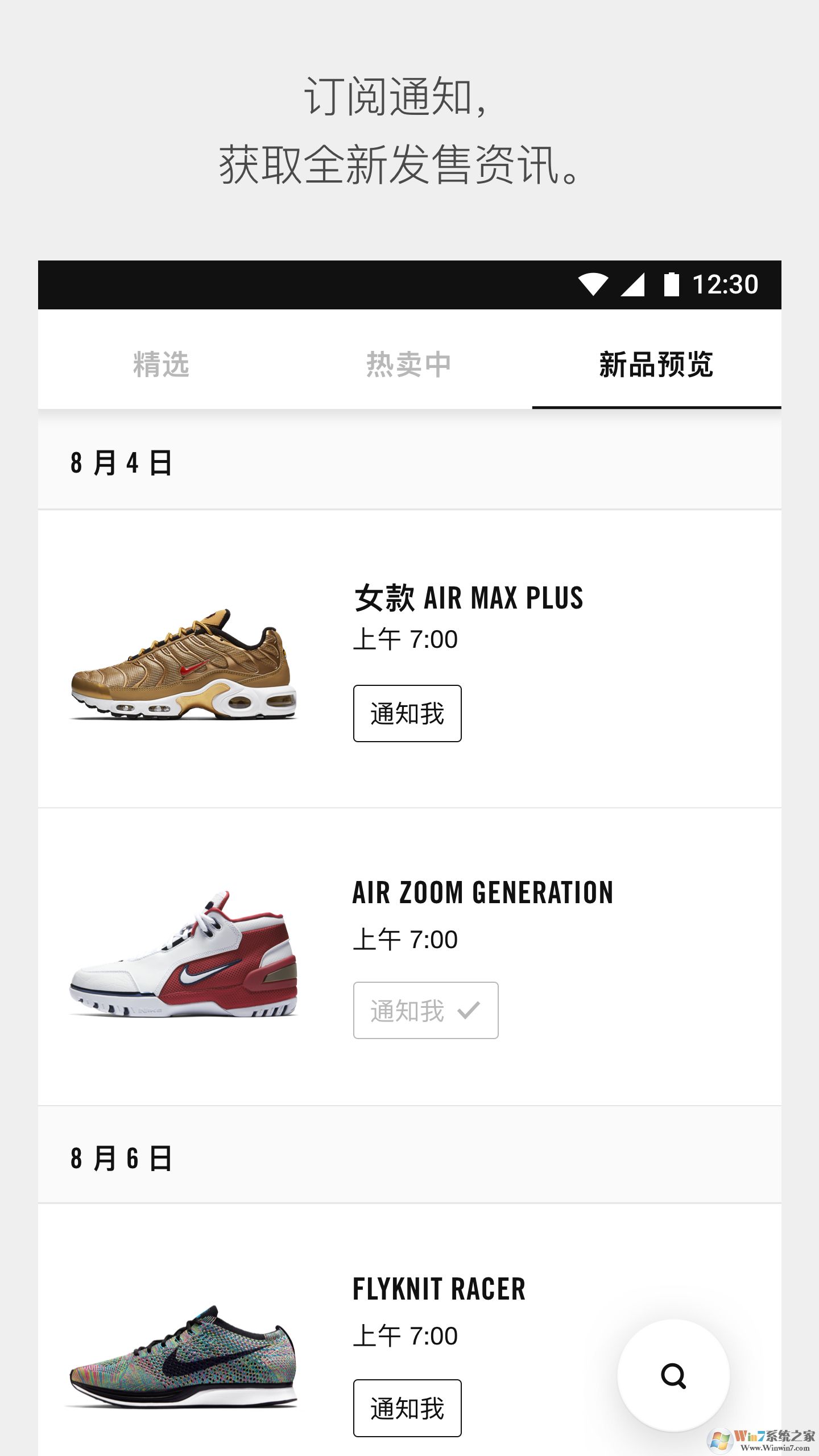
Task: Tap the tab indicator bar under 新品预览
Action: (x=657, y=407)
